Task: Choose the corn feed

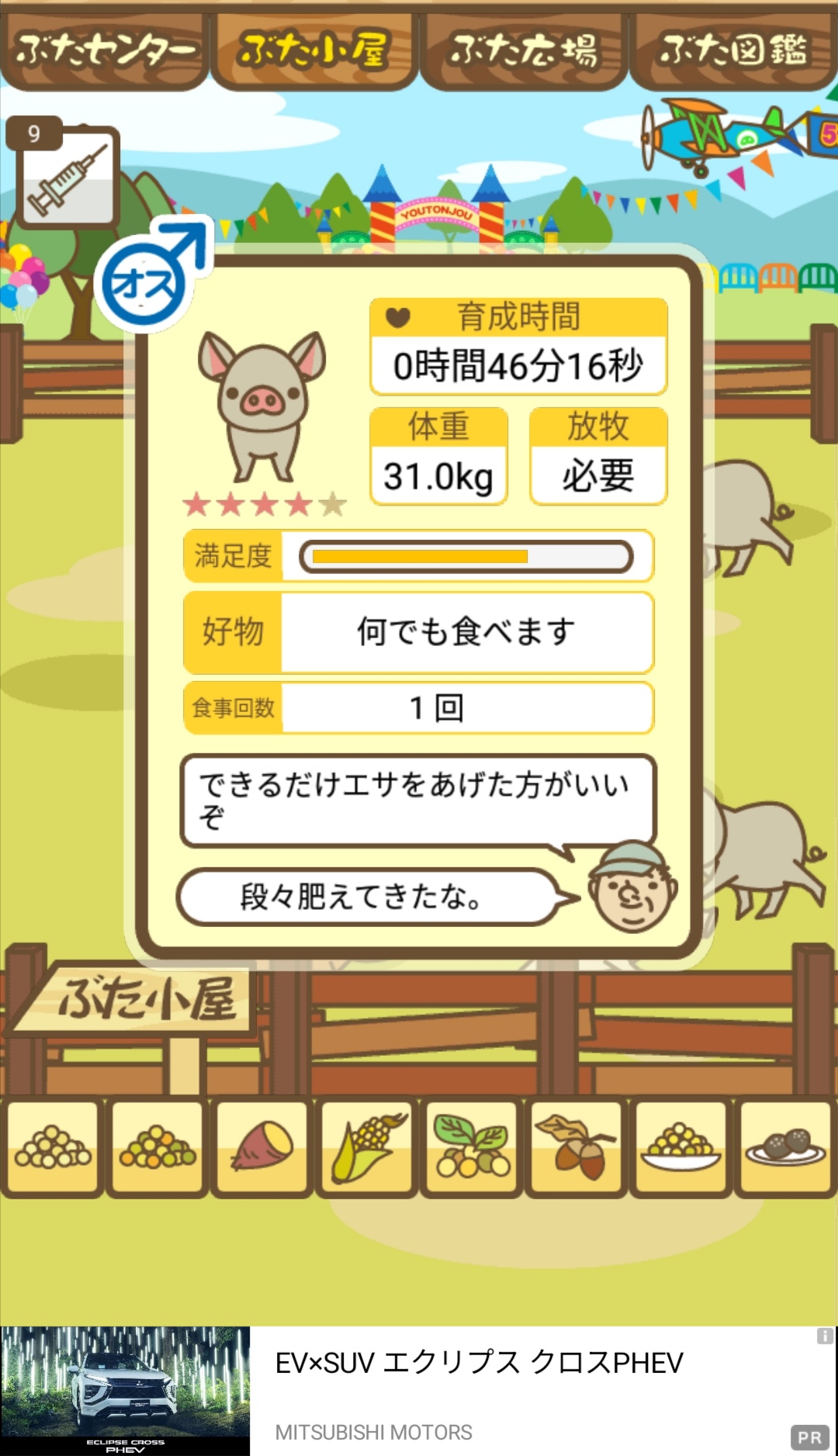Action: point(367,1147)
